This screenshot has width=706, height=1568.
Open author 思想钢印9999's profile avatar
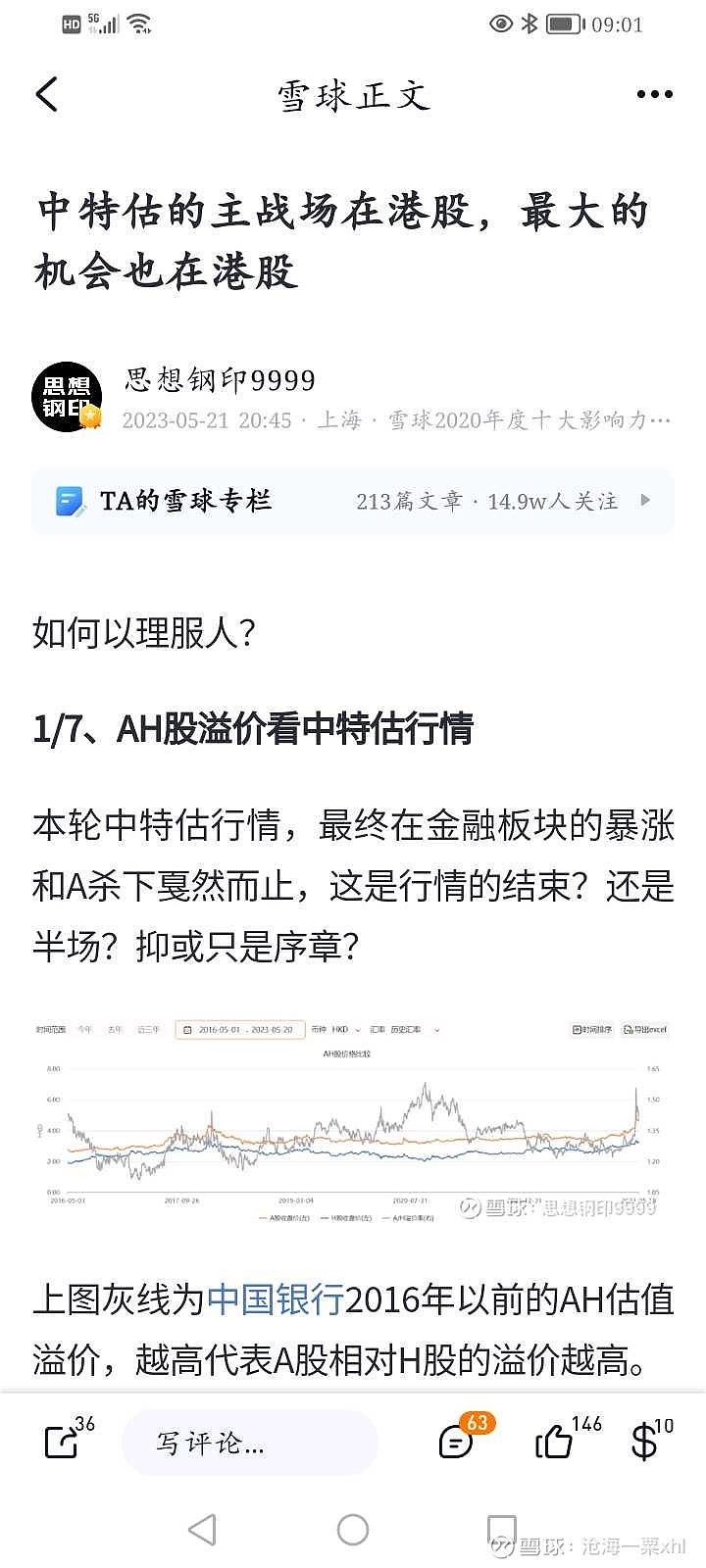(x=67, y=397)
